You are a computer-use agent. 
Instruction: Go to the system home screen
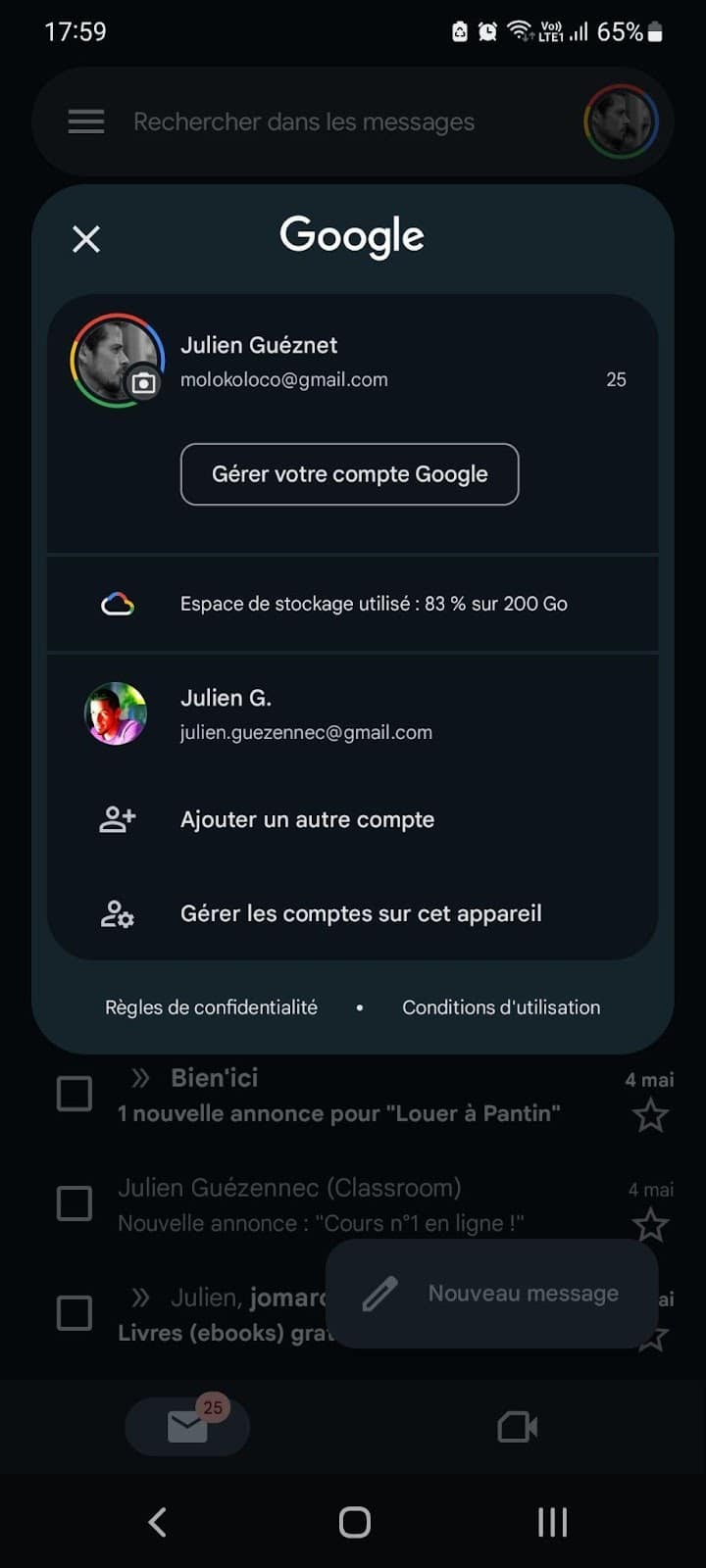(x=354, y=1522)
